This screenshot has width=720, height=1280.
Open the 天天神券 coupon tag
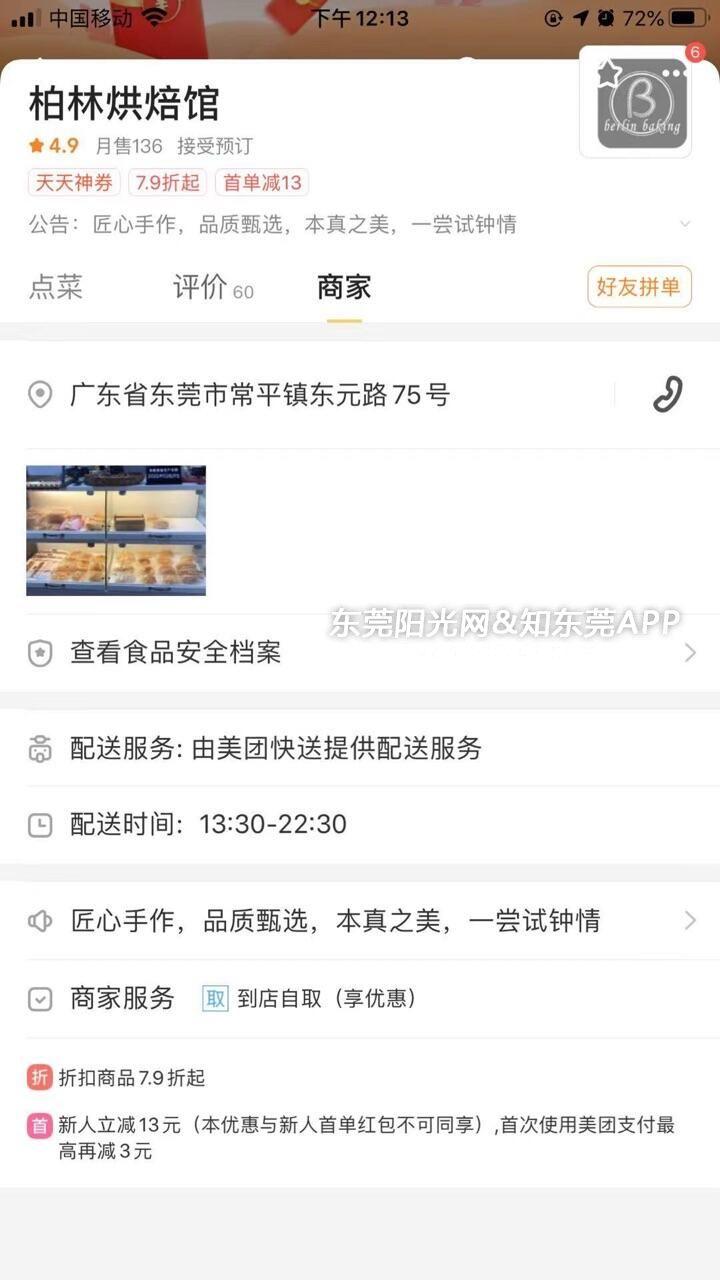(74, 182)
